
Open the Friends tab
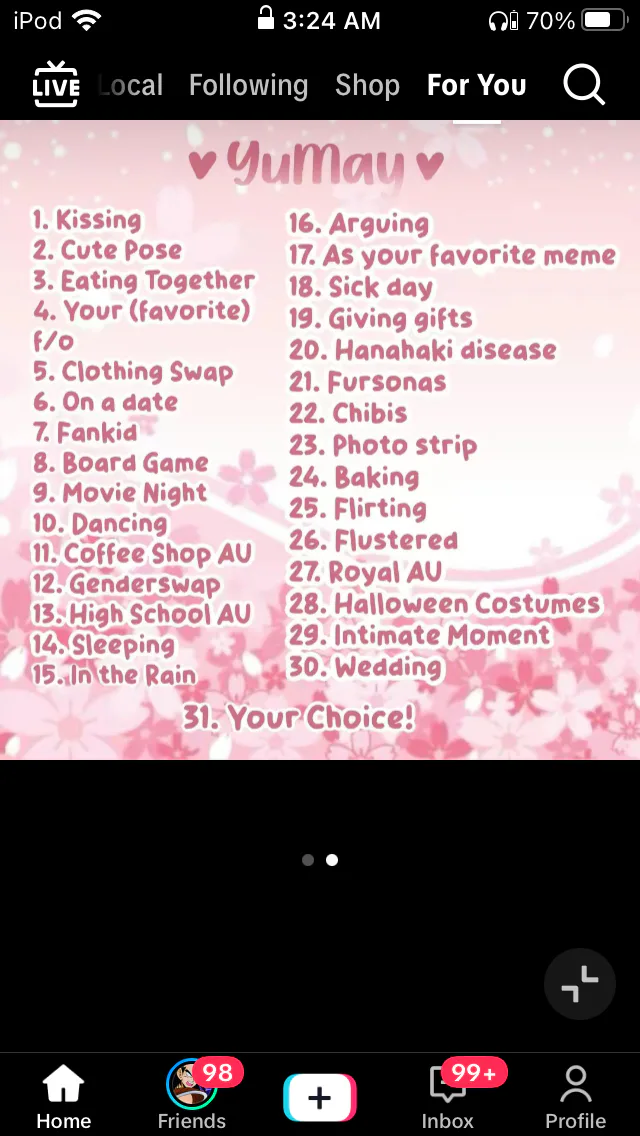[x=192, y=1095]
